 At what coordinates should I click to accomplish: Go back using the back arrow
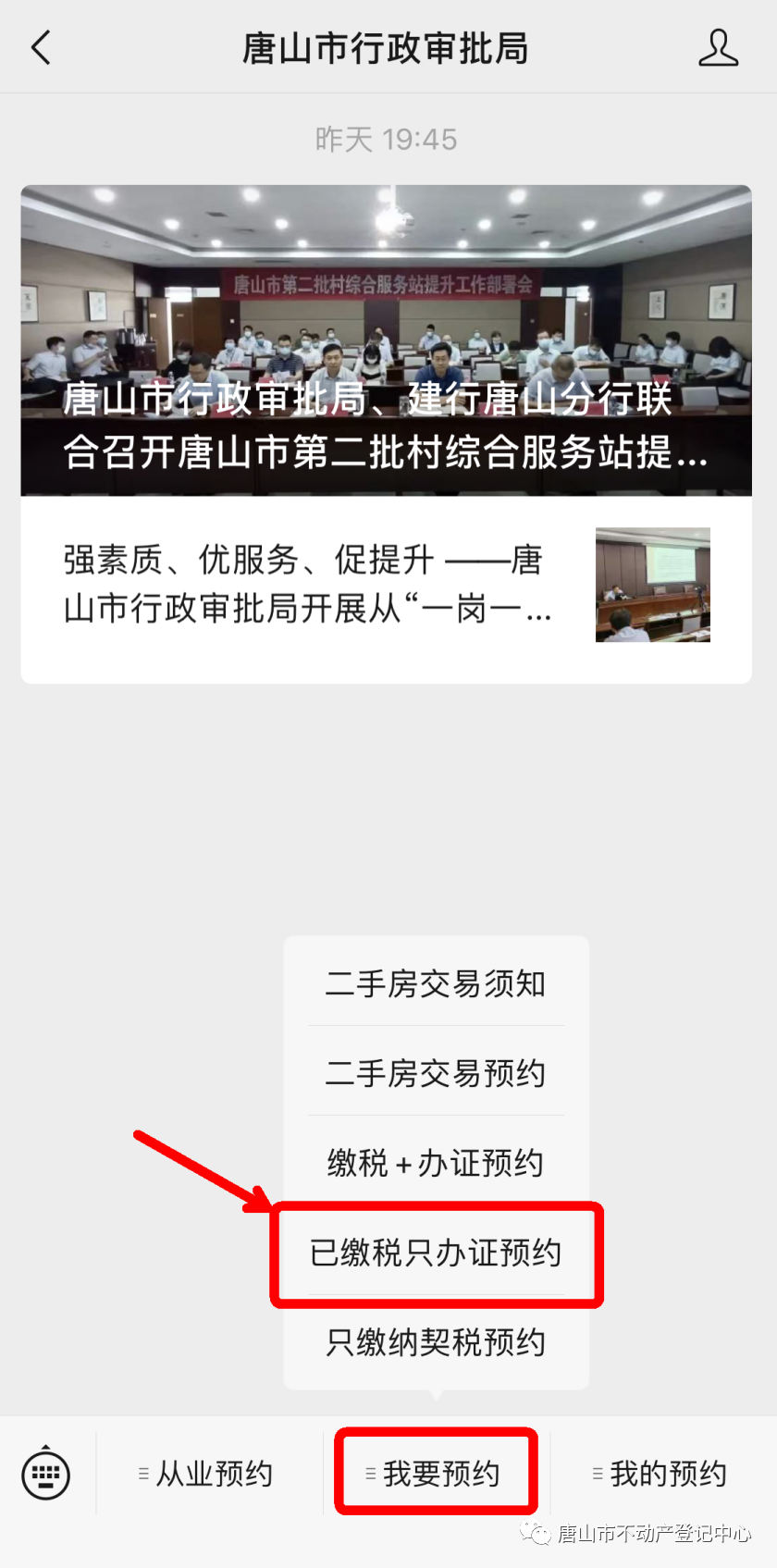coord(41,47)
